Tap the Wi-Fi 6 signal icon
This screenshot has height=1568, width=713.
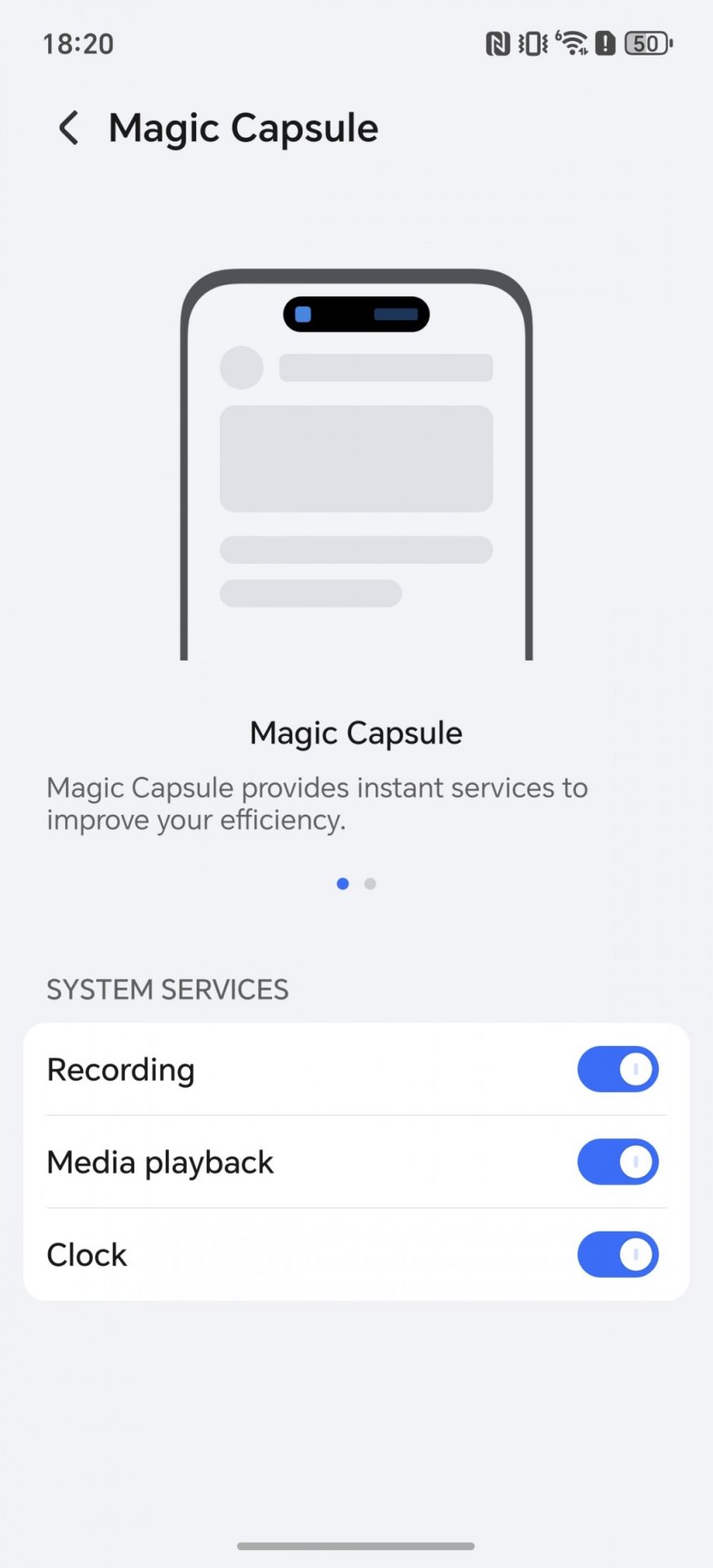[x=572, y=43]
